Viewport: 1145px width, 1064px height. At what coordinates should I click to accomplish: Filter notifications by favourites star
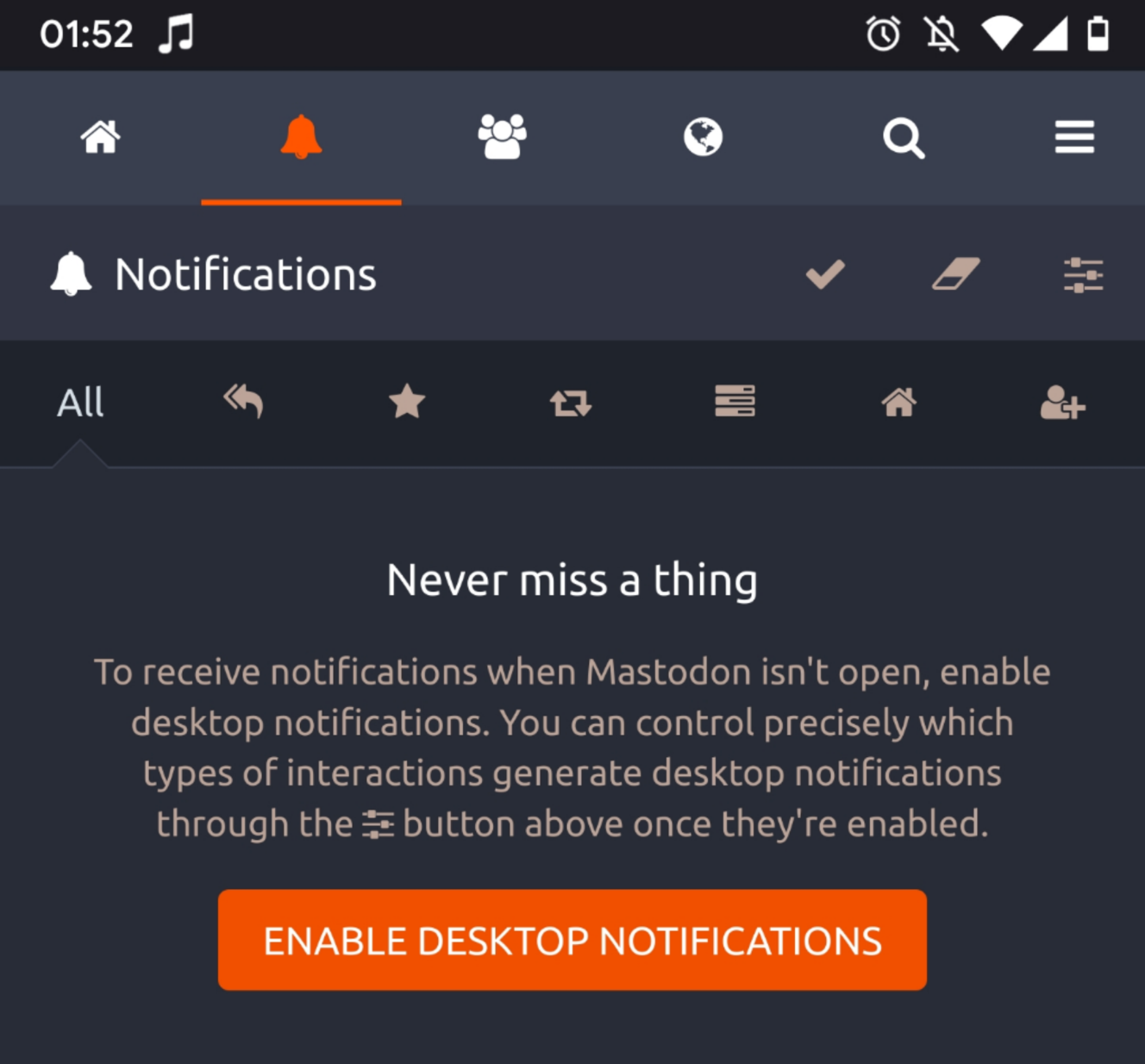407,402
